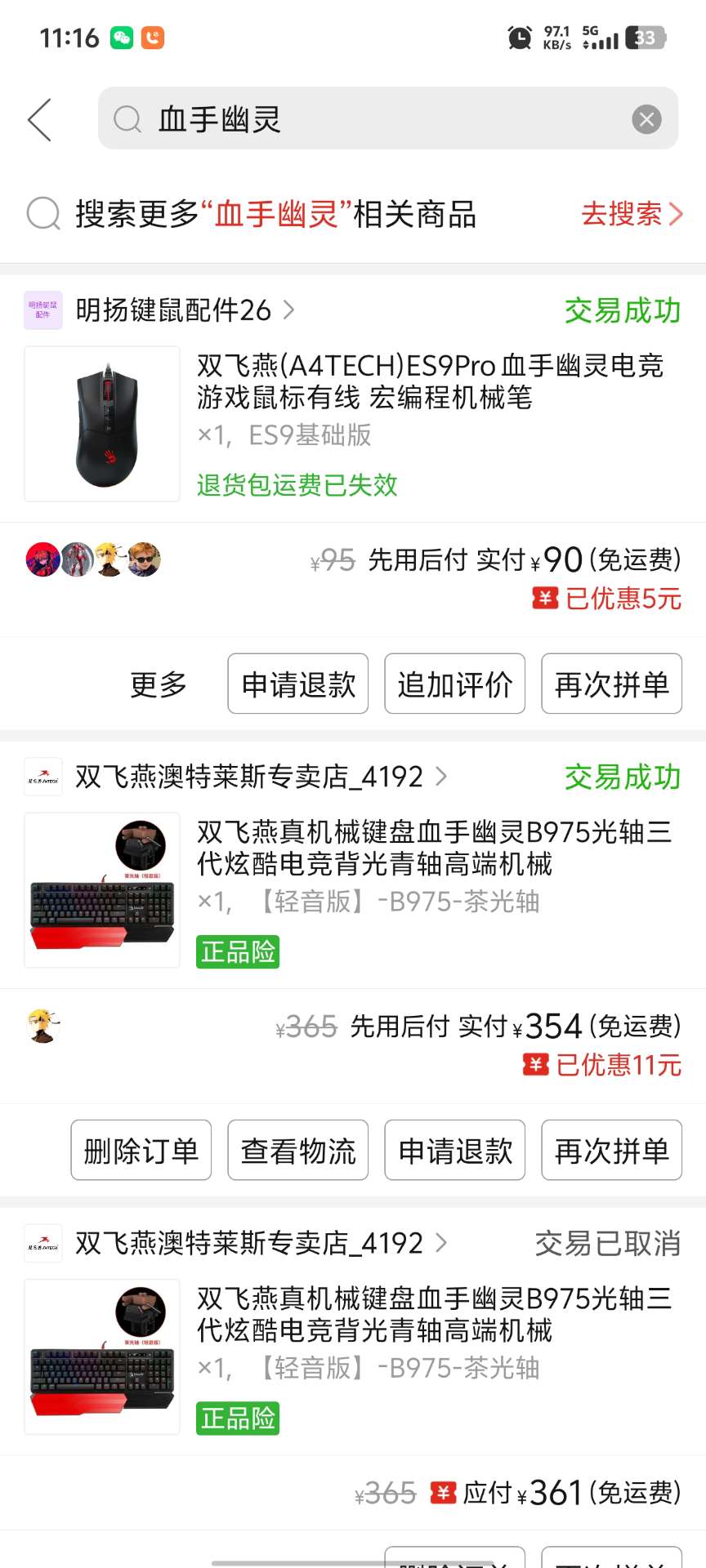
Task: Open the completed B975 keyboard order at ¥354
Action: [433, 849]
